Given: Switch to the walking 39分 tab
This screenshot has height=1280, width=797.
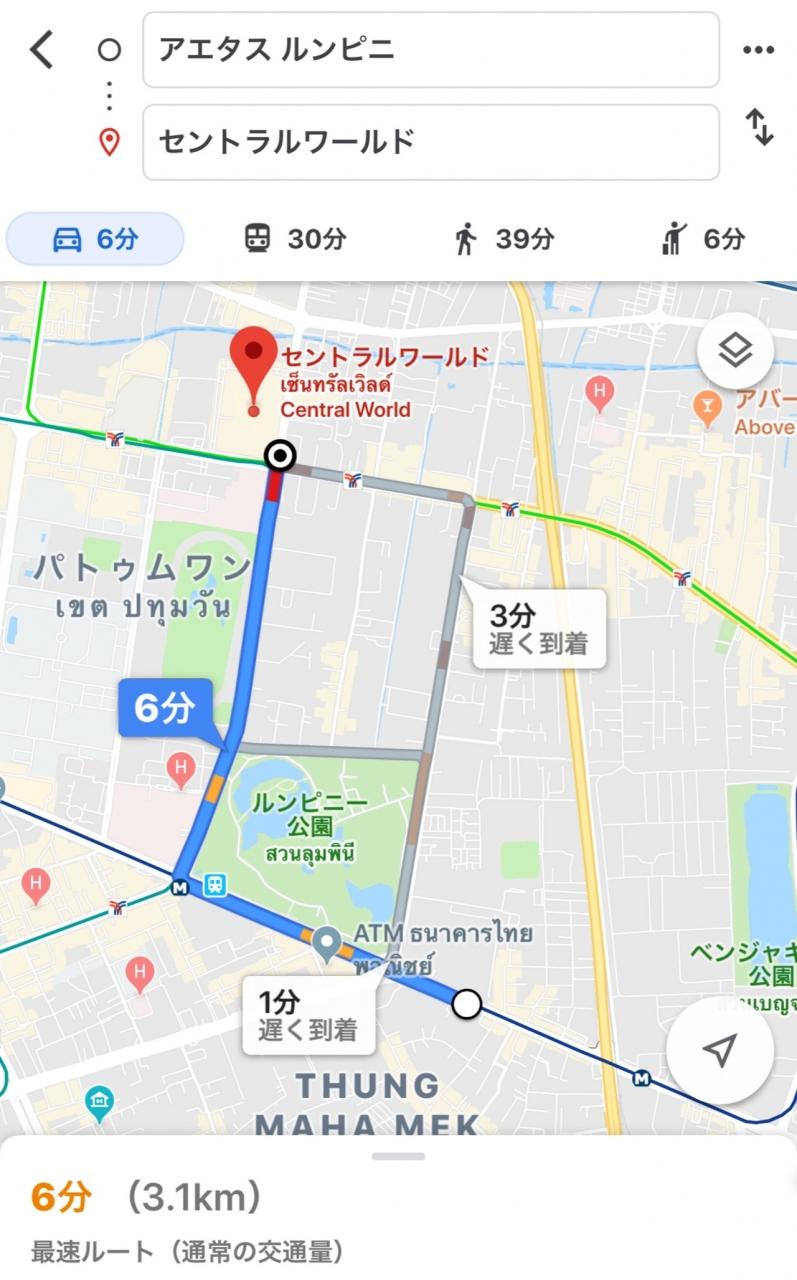Looking at the screenshot, I should [x=503, y=239].
